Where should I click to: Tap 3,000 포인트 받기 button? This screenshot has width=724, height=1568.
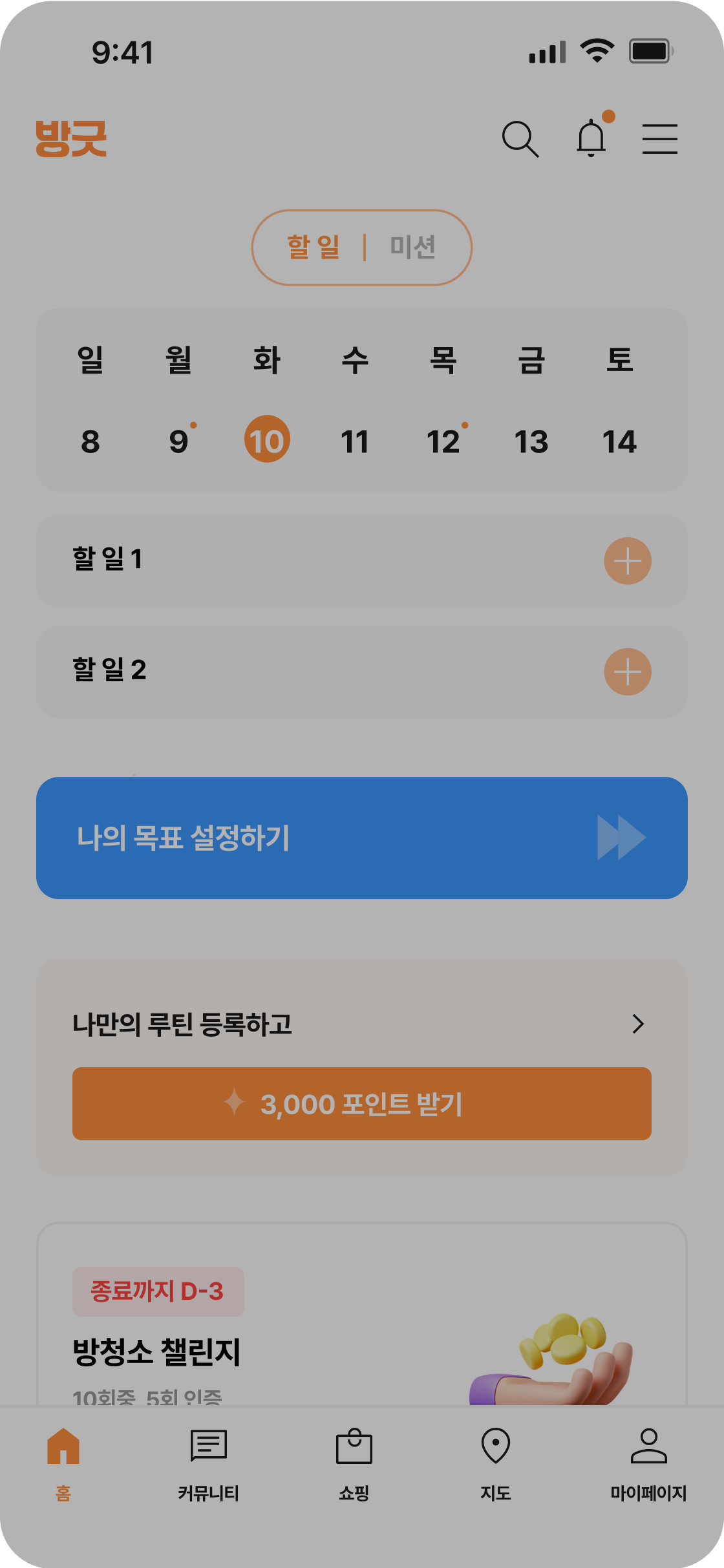[362, 1103]
